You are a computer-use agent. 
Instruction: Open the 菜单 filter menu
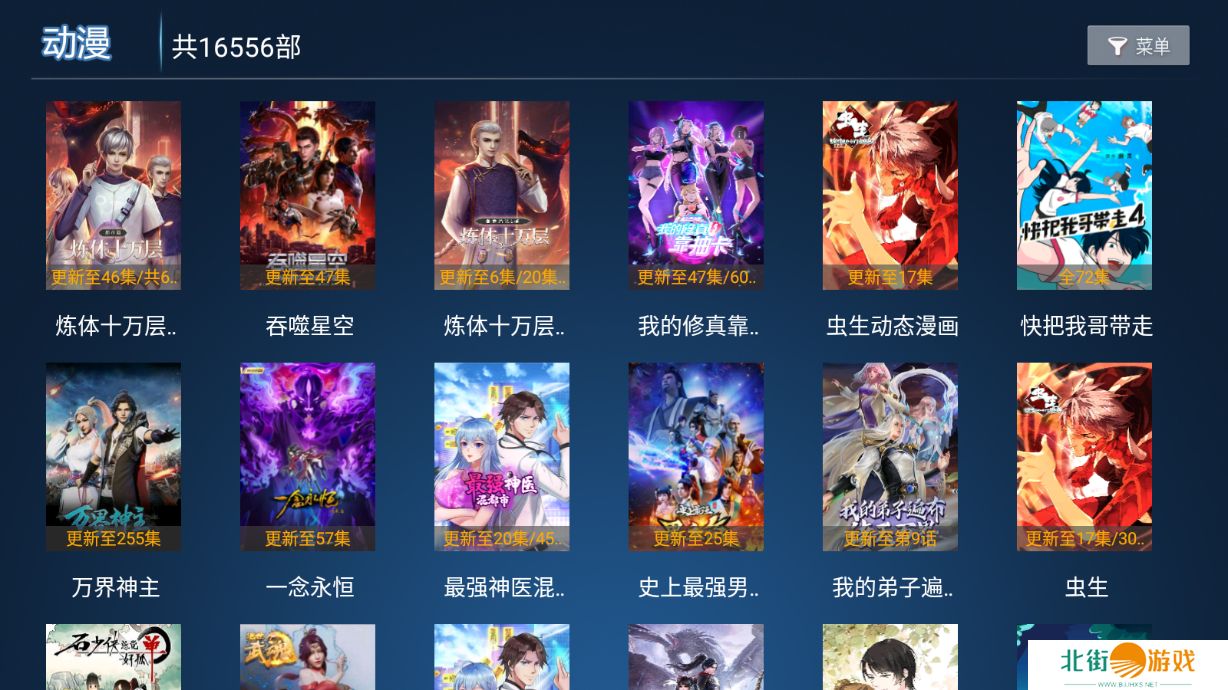(x=1138, y=46)
